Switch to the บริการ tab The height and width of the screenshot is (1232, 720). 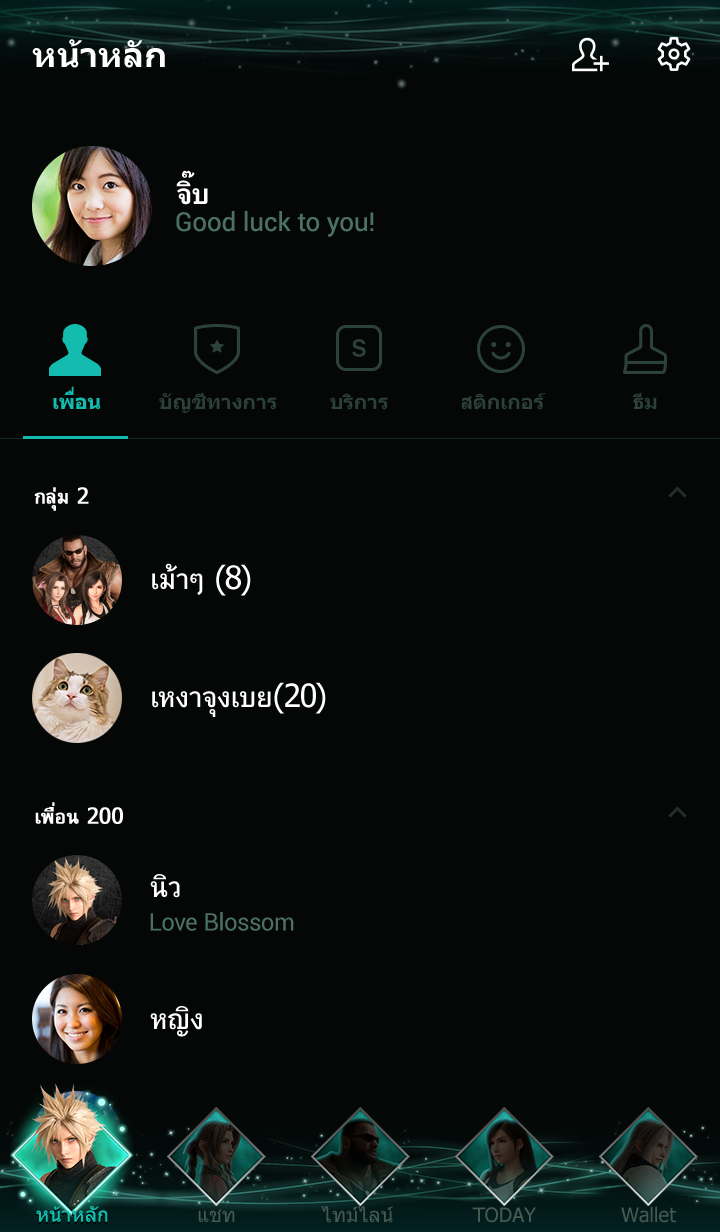click(359, 370)
